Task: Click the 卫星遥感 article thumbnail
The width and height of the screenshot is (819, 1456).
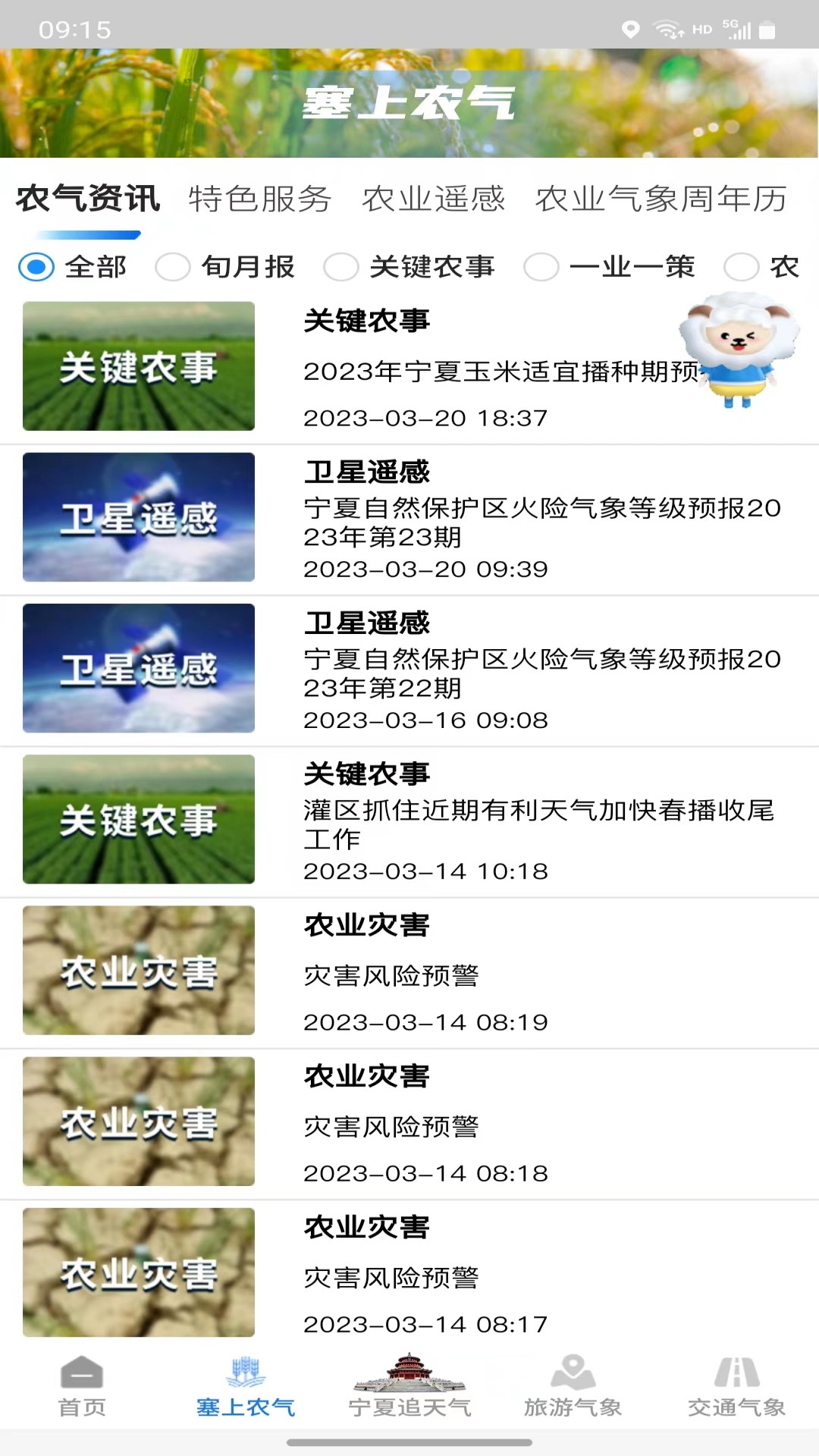Action: [x=139, y=517]
